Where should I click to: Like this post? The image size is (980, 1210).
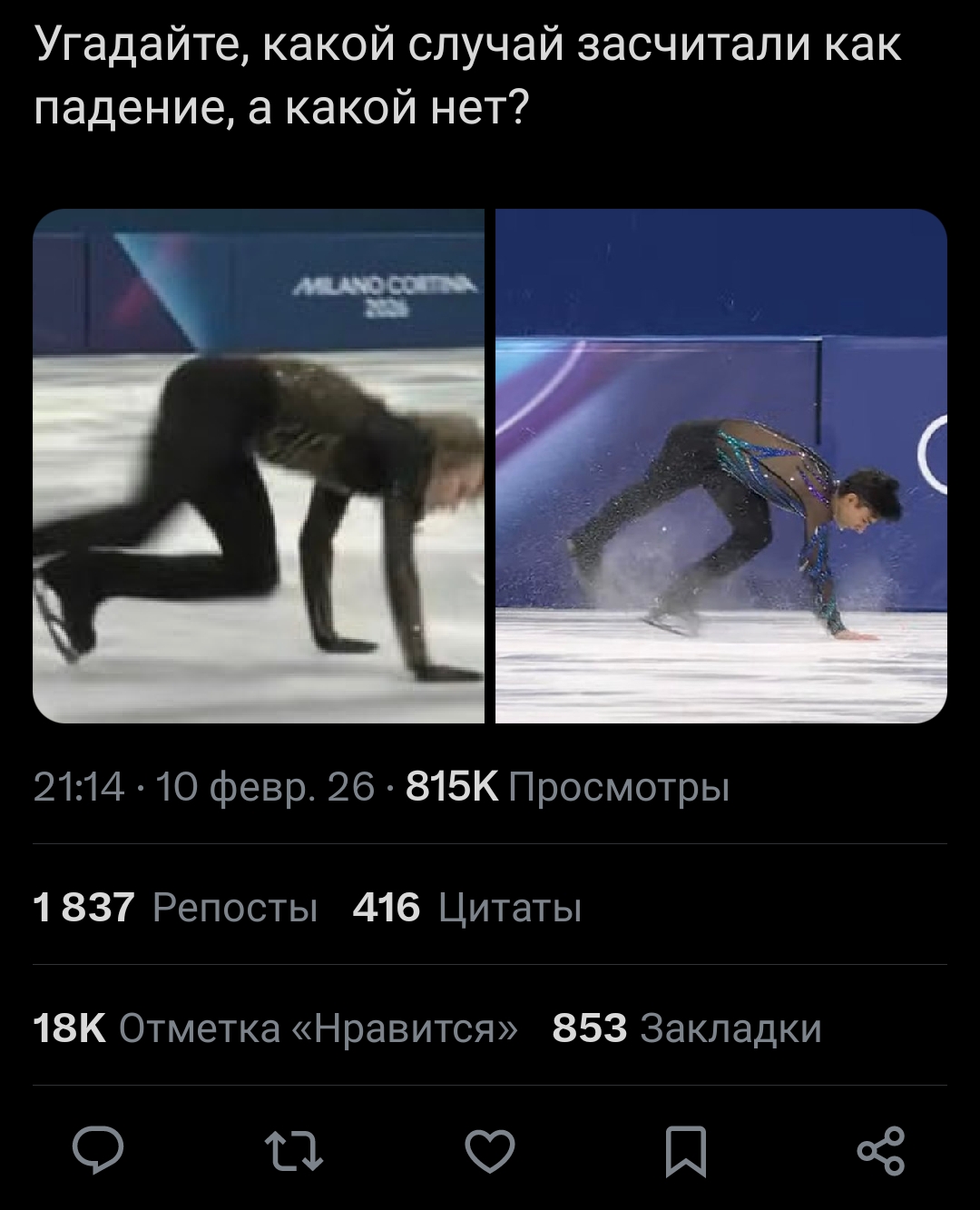point(490,1151)
